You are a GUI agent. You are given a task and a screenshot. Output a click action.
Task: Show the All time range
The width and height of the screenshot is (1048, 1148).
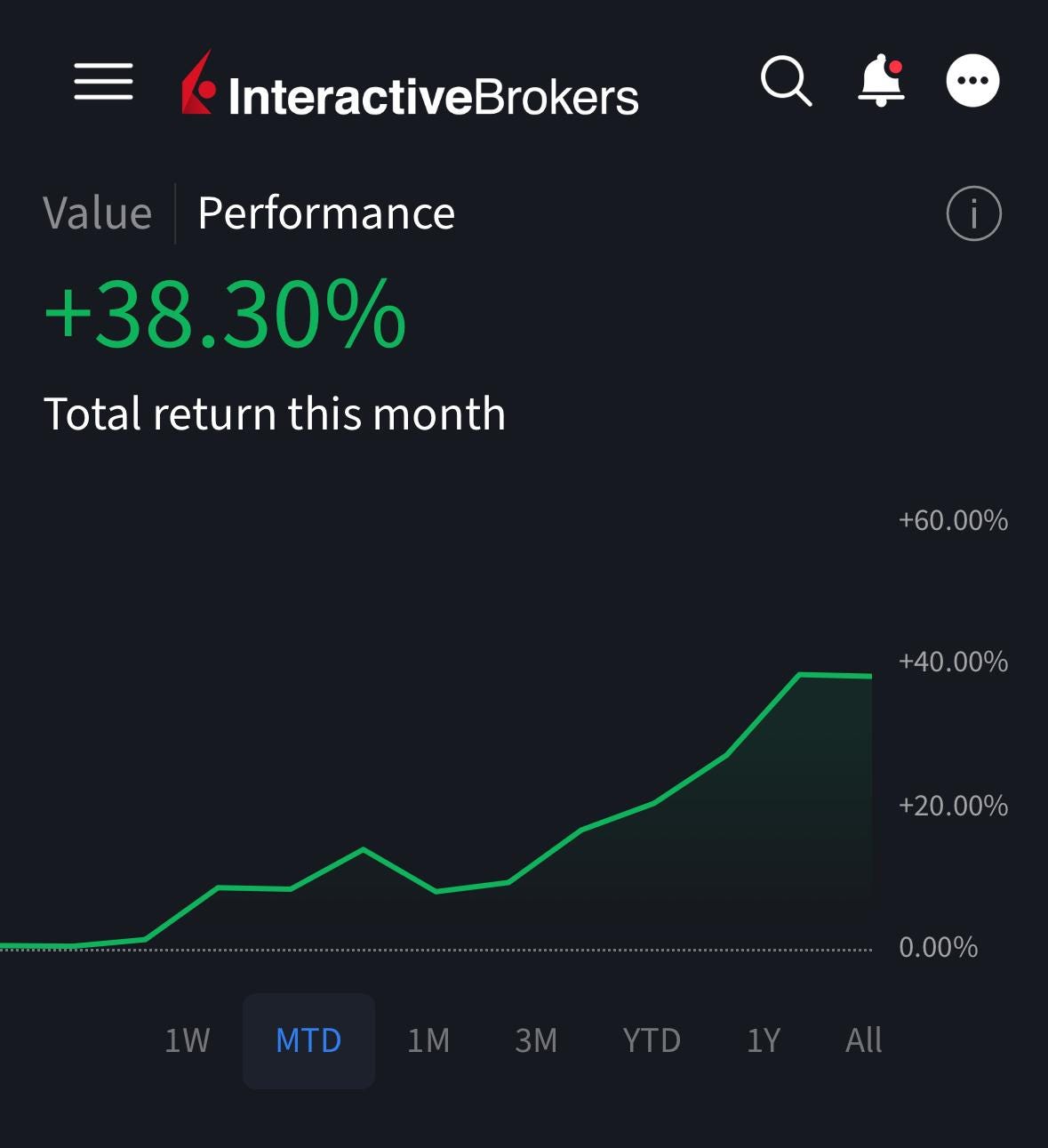click(863, 1040)
